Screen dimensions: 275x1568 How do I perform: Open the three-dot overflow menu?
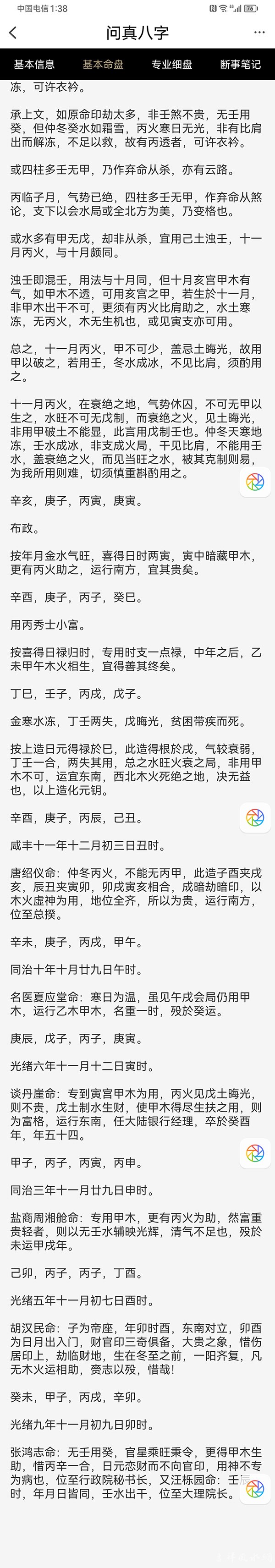tap(259, 33)
